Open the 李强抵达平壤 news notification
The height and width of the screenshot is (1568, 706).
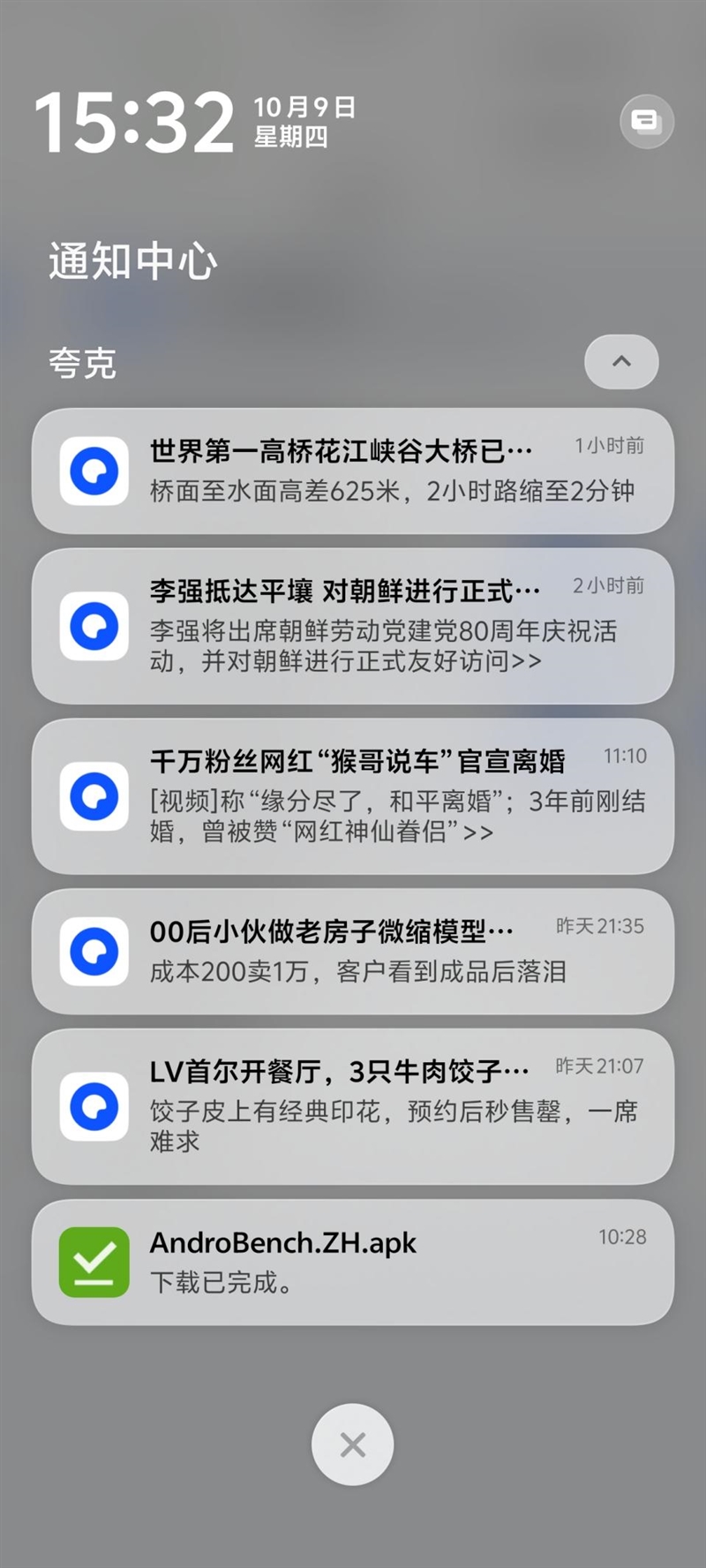pyautogui.click(x=353, y=626)
